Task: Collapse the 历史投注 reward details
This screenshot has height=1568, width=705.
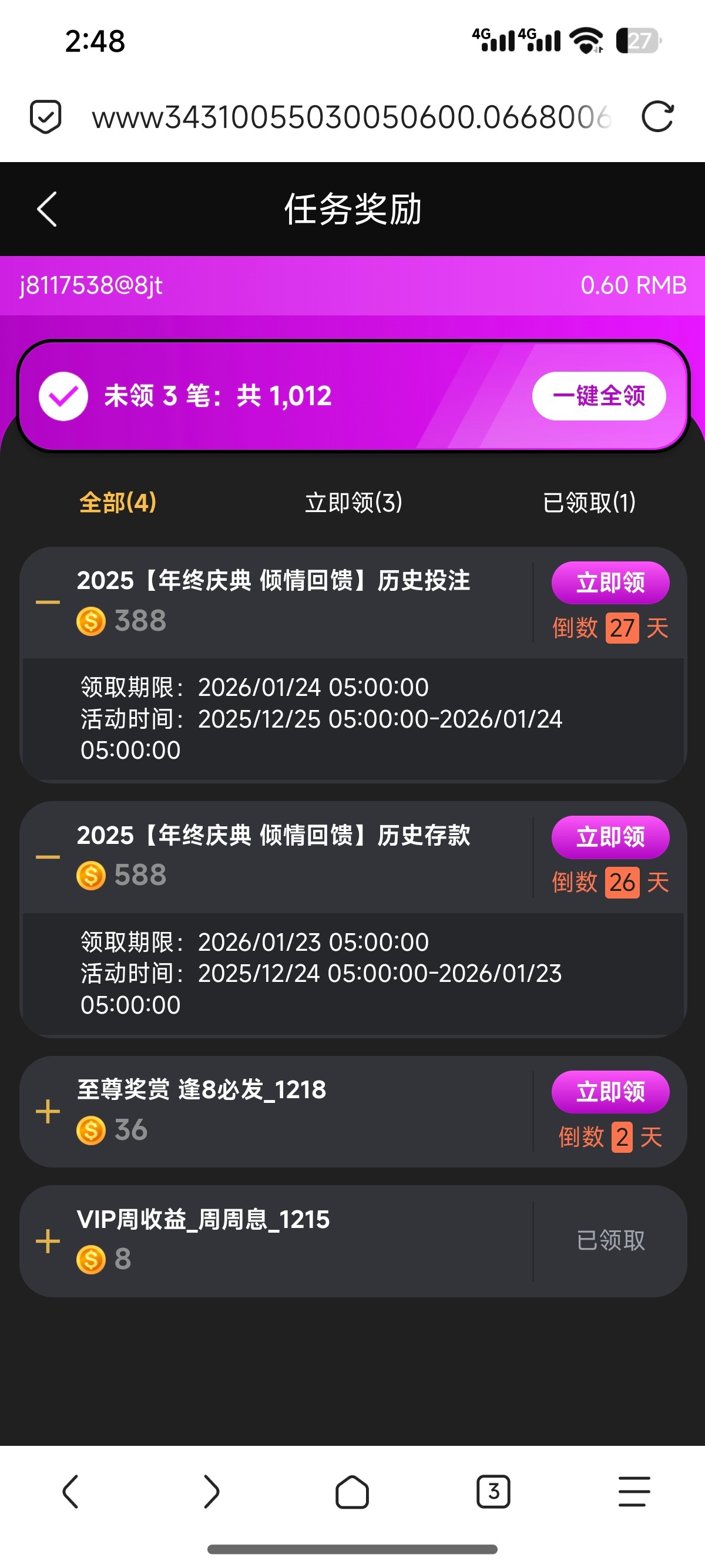Action: (48, 603)
